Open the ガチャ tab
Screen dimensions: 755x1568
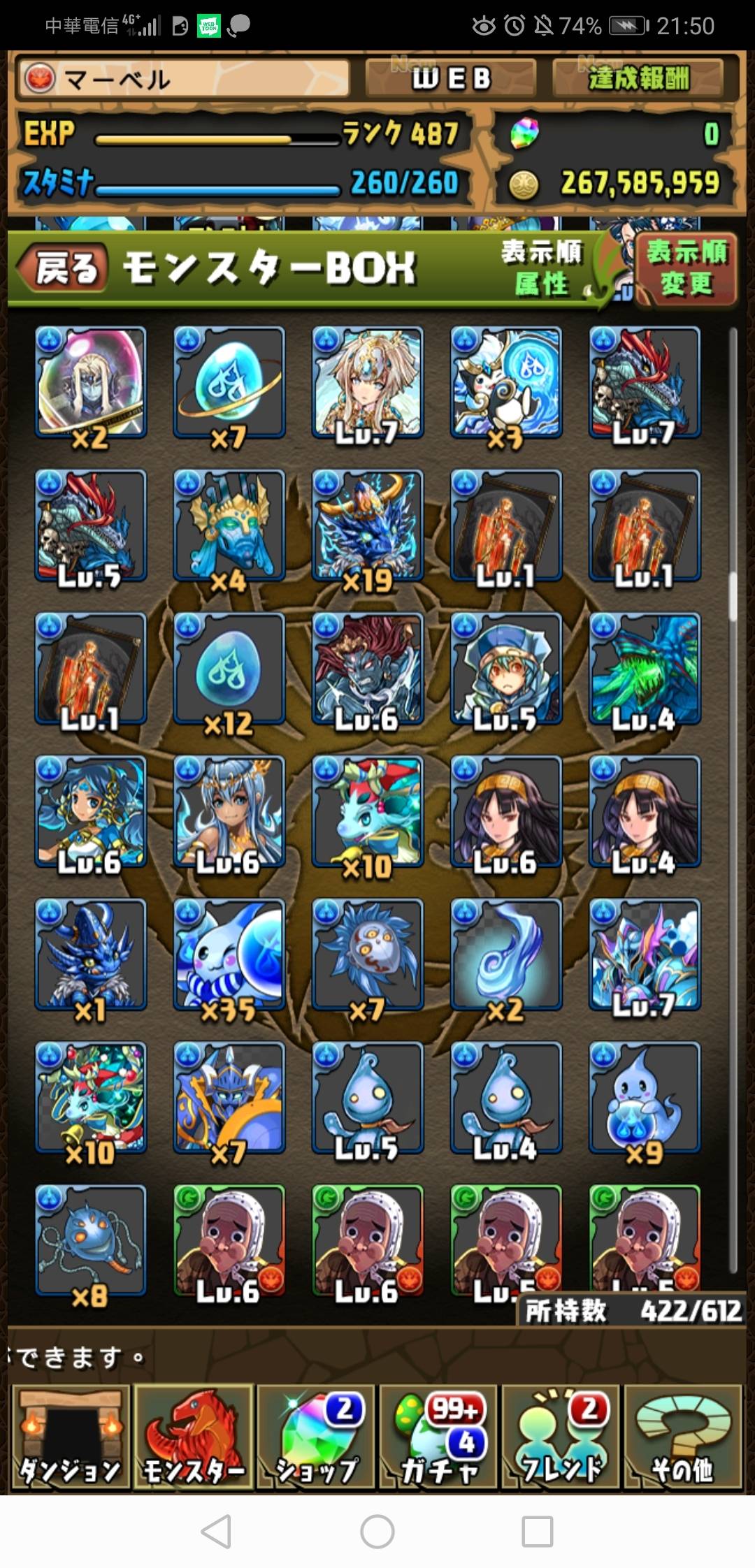coord(439,1437)
